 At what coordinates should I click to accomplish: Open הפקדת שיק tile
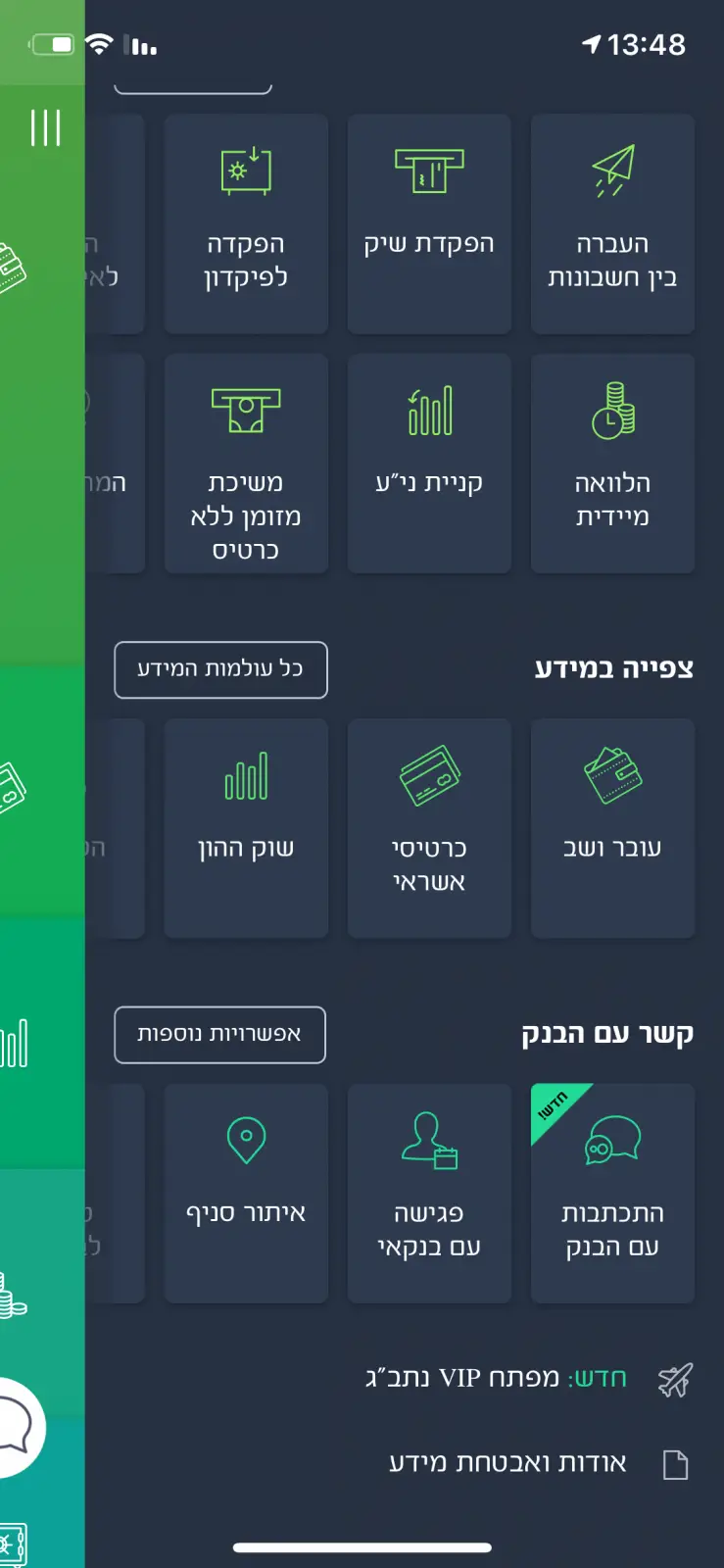(x=429, y=224)
